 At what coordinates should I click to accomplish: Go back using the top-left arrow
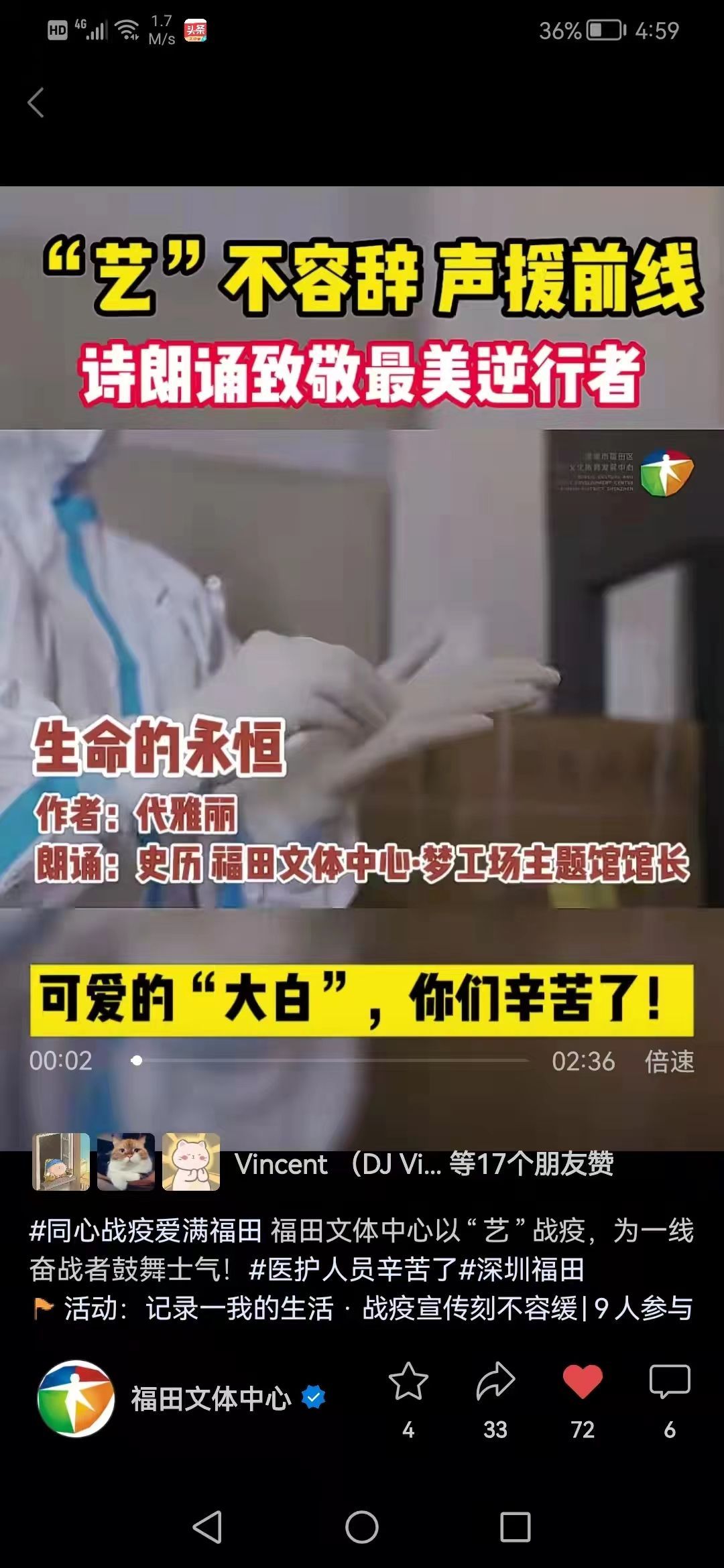click(36, 103)
